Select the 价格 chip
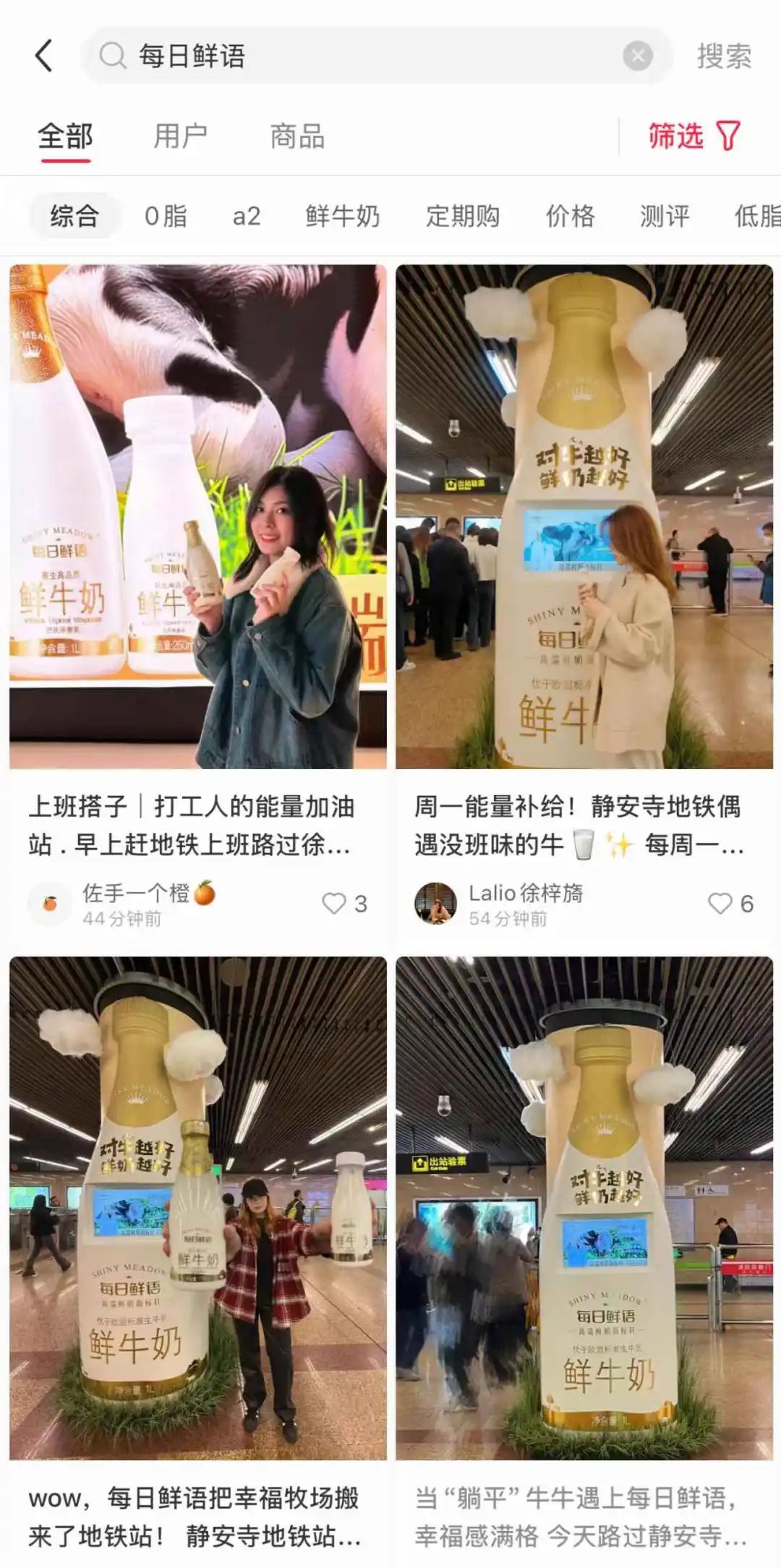 (x=570, y=215)
